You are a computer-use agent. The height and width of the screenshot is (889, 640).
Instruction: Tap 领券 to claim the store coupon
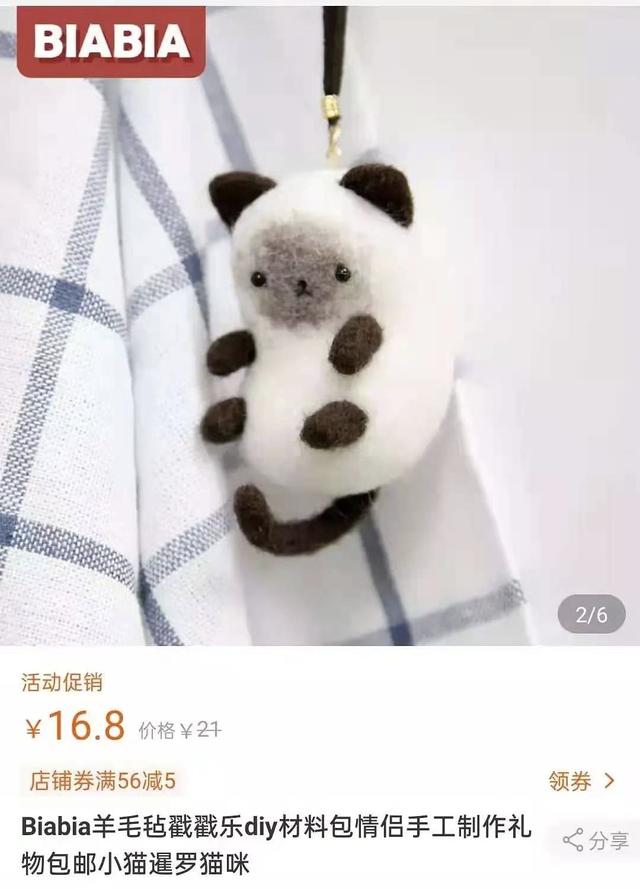(x=581, y=781)
